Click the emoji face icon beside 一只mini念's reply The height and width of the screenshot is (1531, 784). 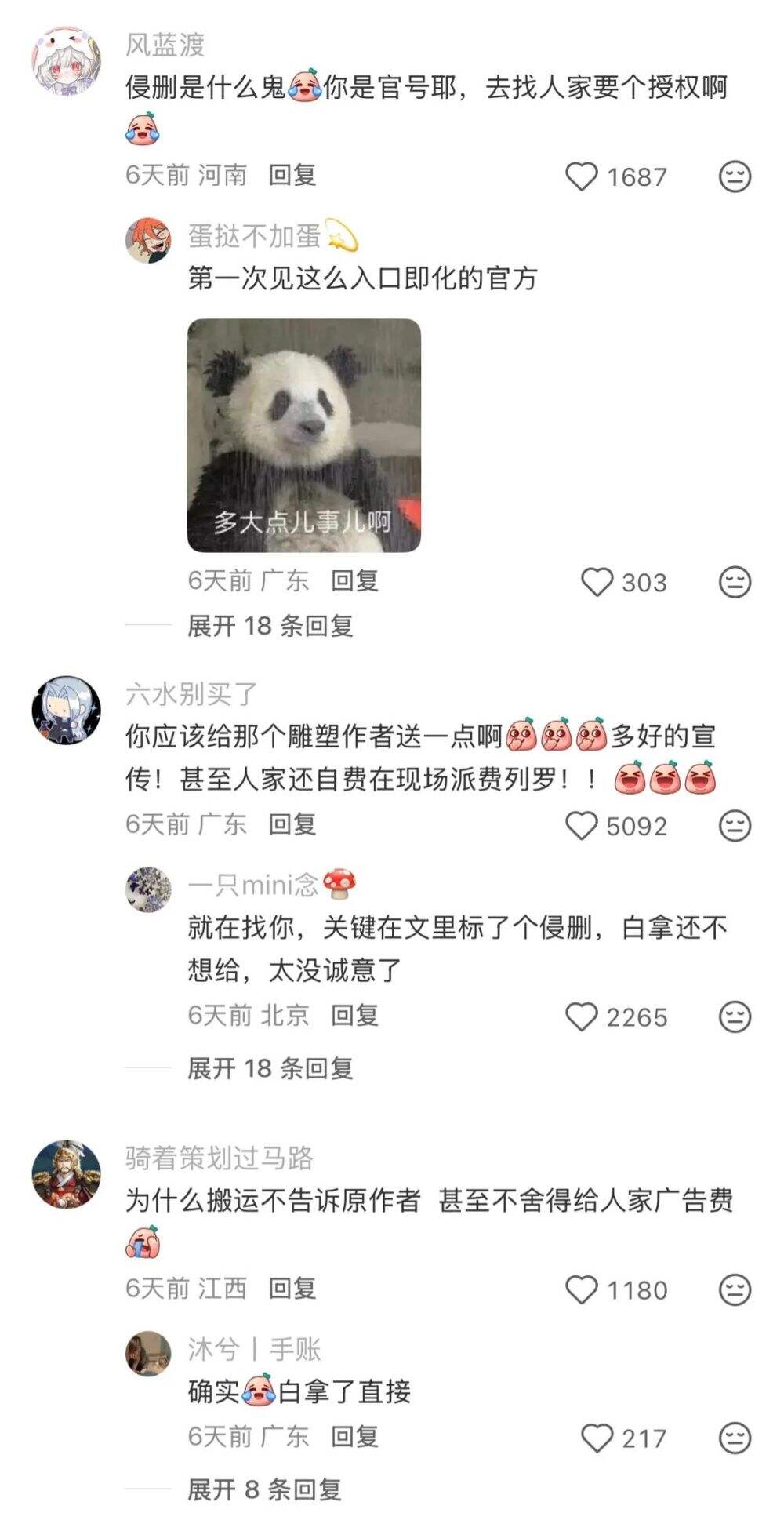pos(733,1014)
